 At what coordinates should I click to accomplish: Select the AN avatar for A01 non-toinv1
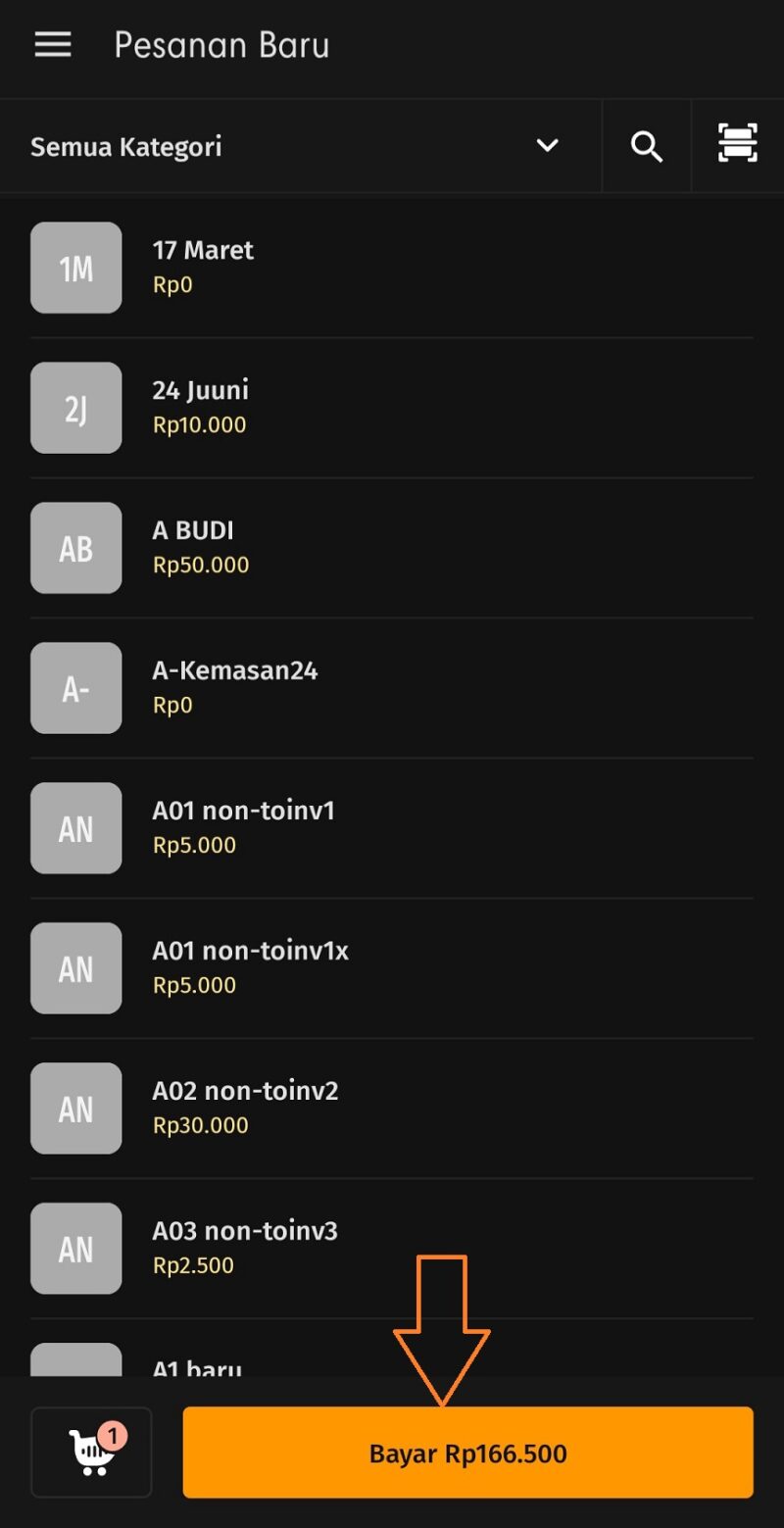coord(75,828)
